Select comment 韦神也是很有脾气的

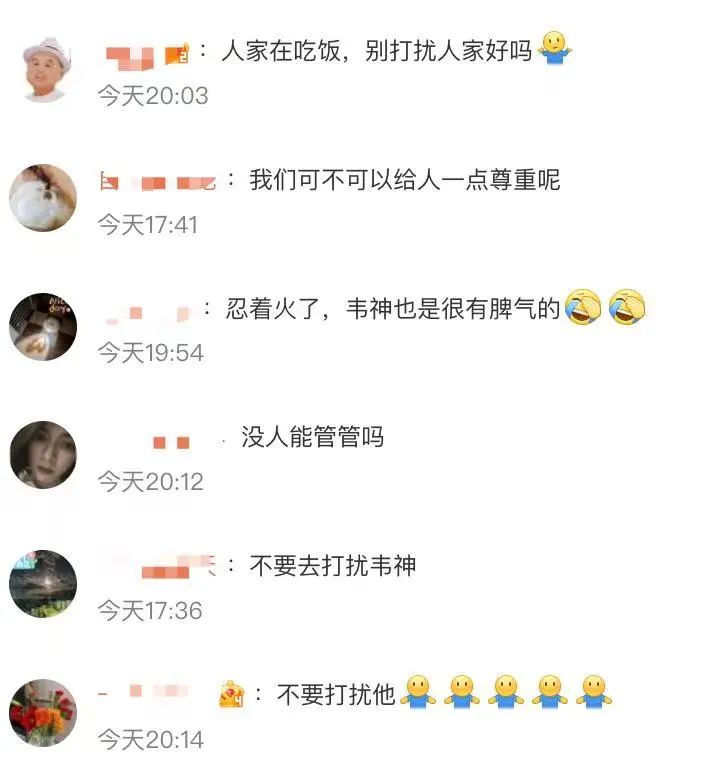(388, 309)
